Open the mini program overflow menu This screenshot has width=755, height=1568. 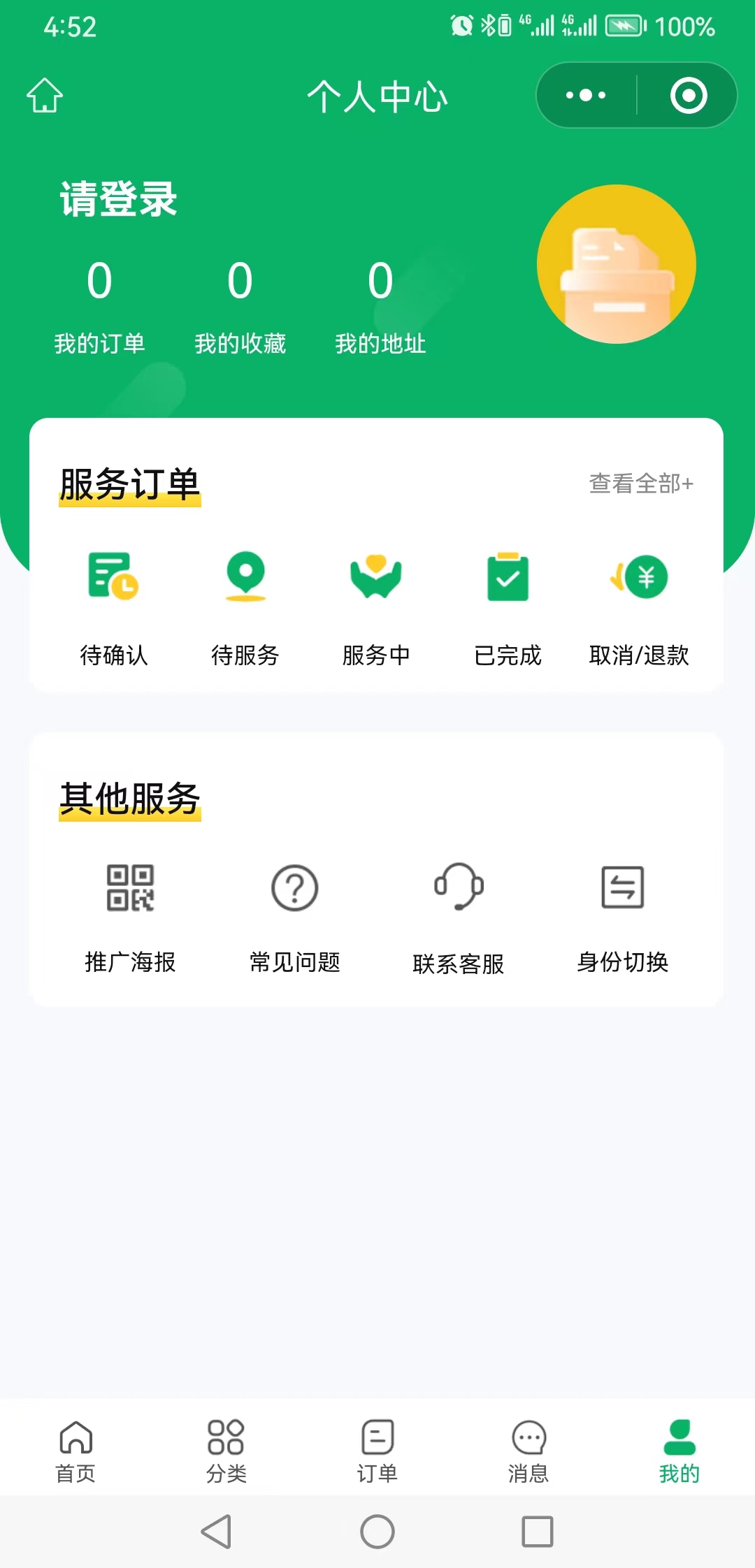click(586, 95)
